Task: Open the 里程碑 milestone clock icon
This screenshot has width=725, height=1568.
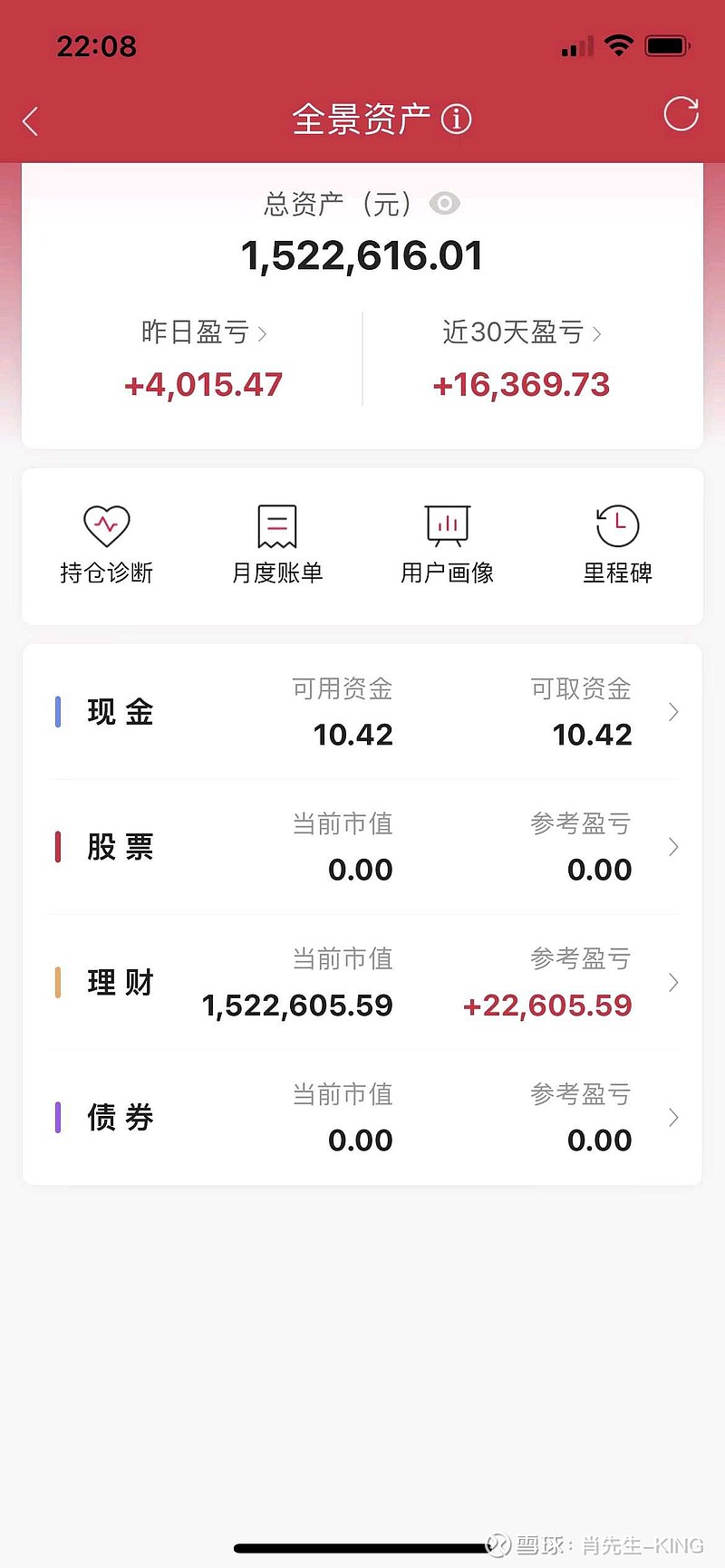Action: (x=616, y=541)
